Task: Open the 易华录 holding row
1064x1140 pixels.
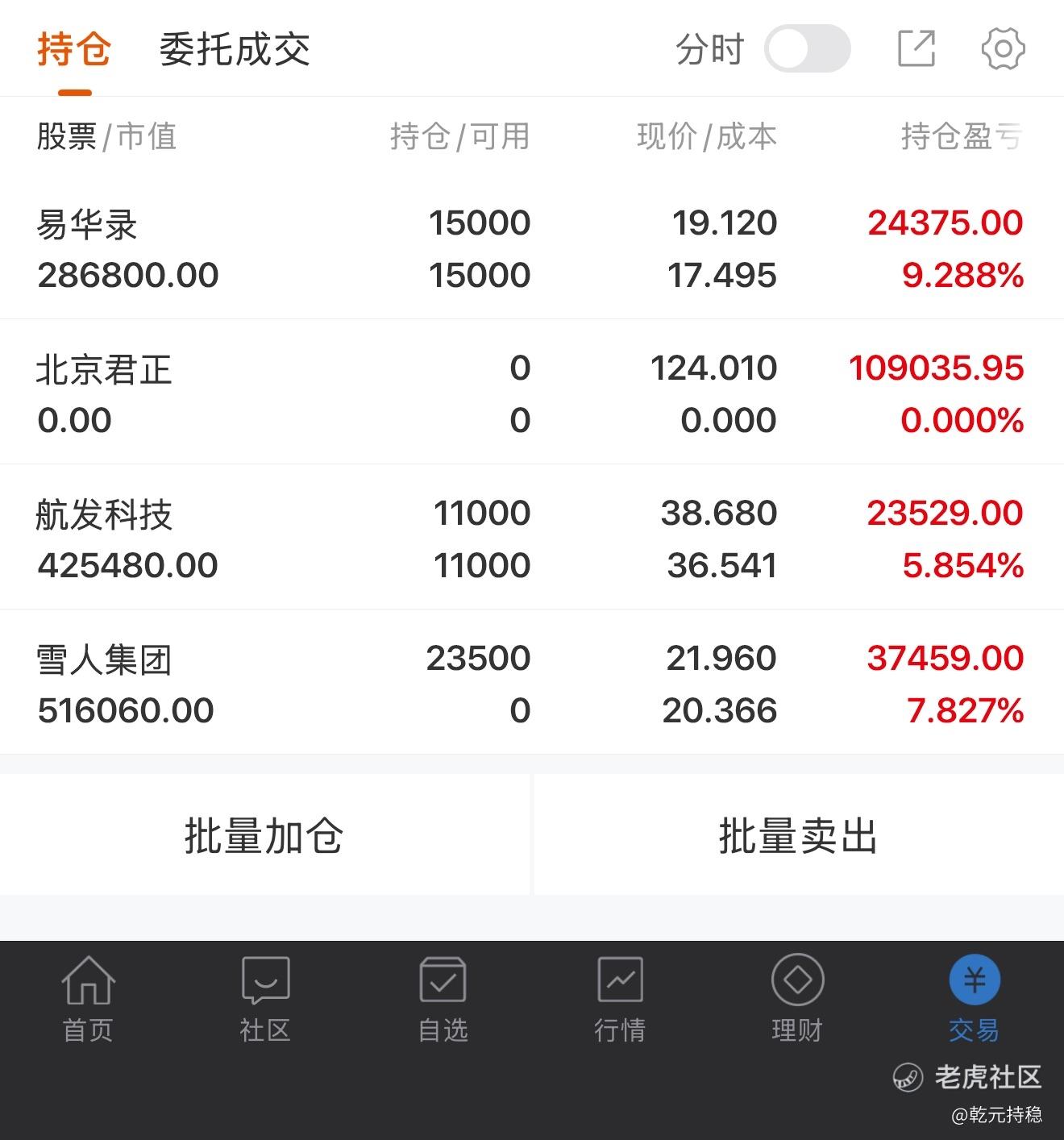Action: point(530,248)
